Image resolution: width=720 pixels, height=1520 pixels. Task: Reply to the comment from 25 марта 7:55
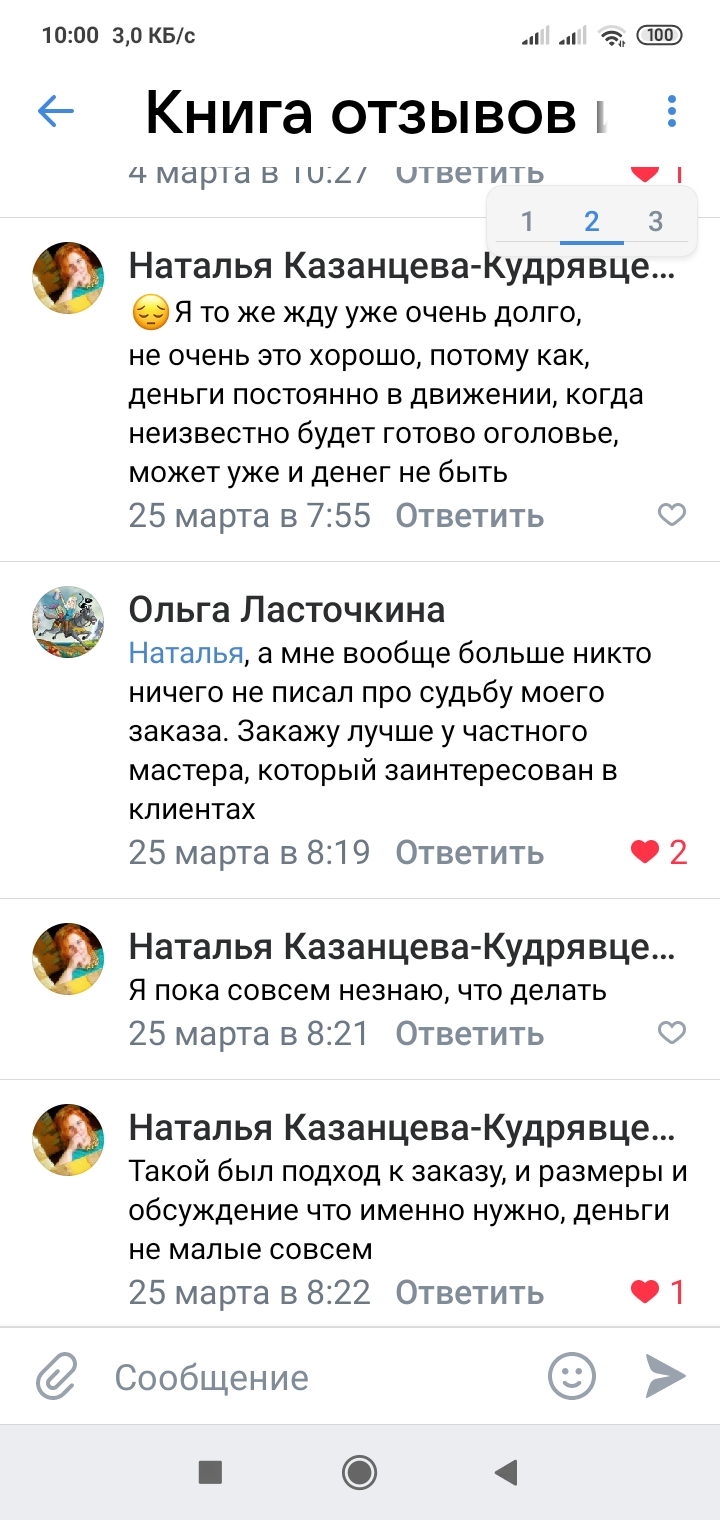tap(469, 516)
